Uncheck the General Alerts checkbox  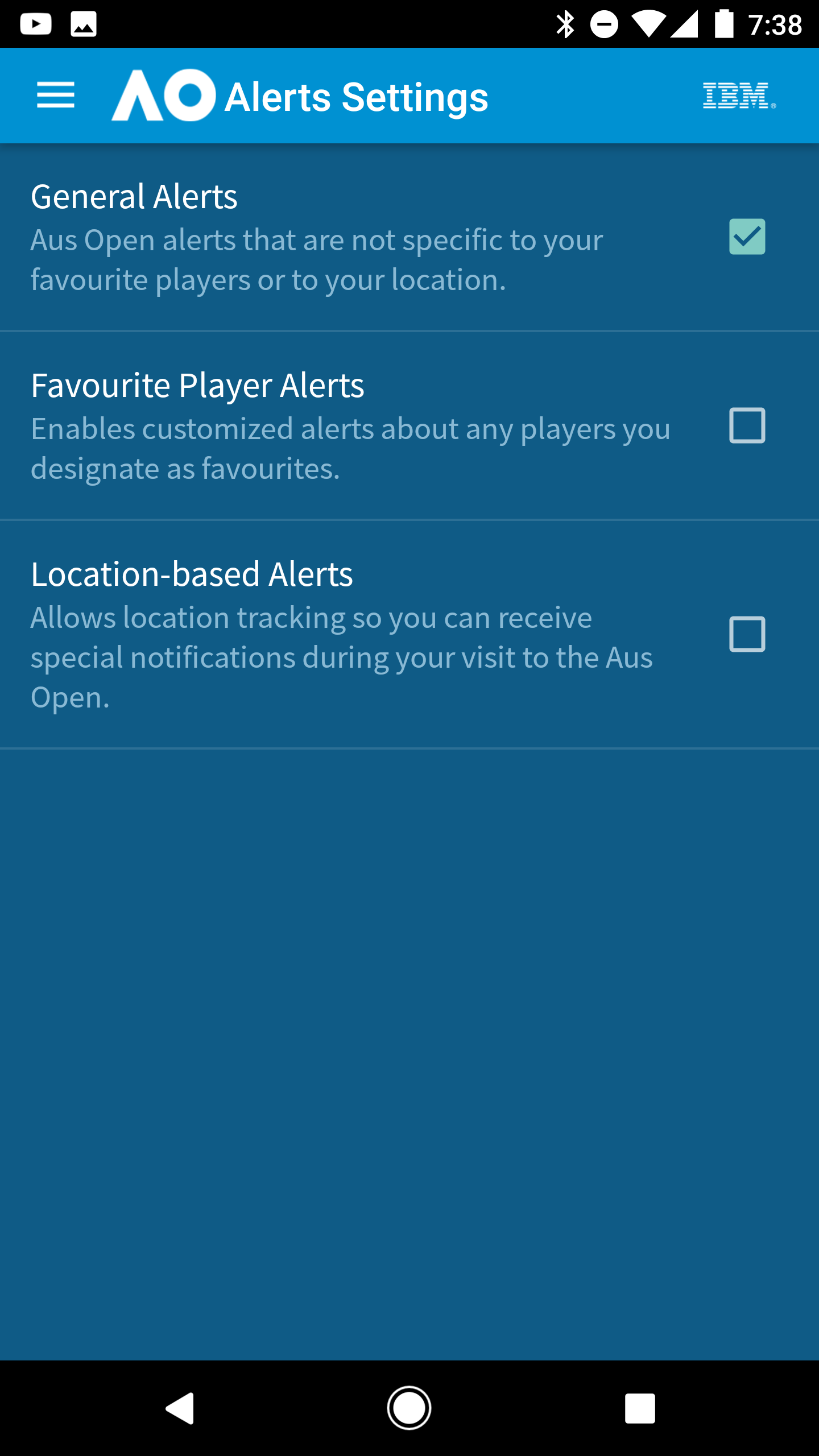tap(747, 237)
